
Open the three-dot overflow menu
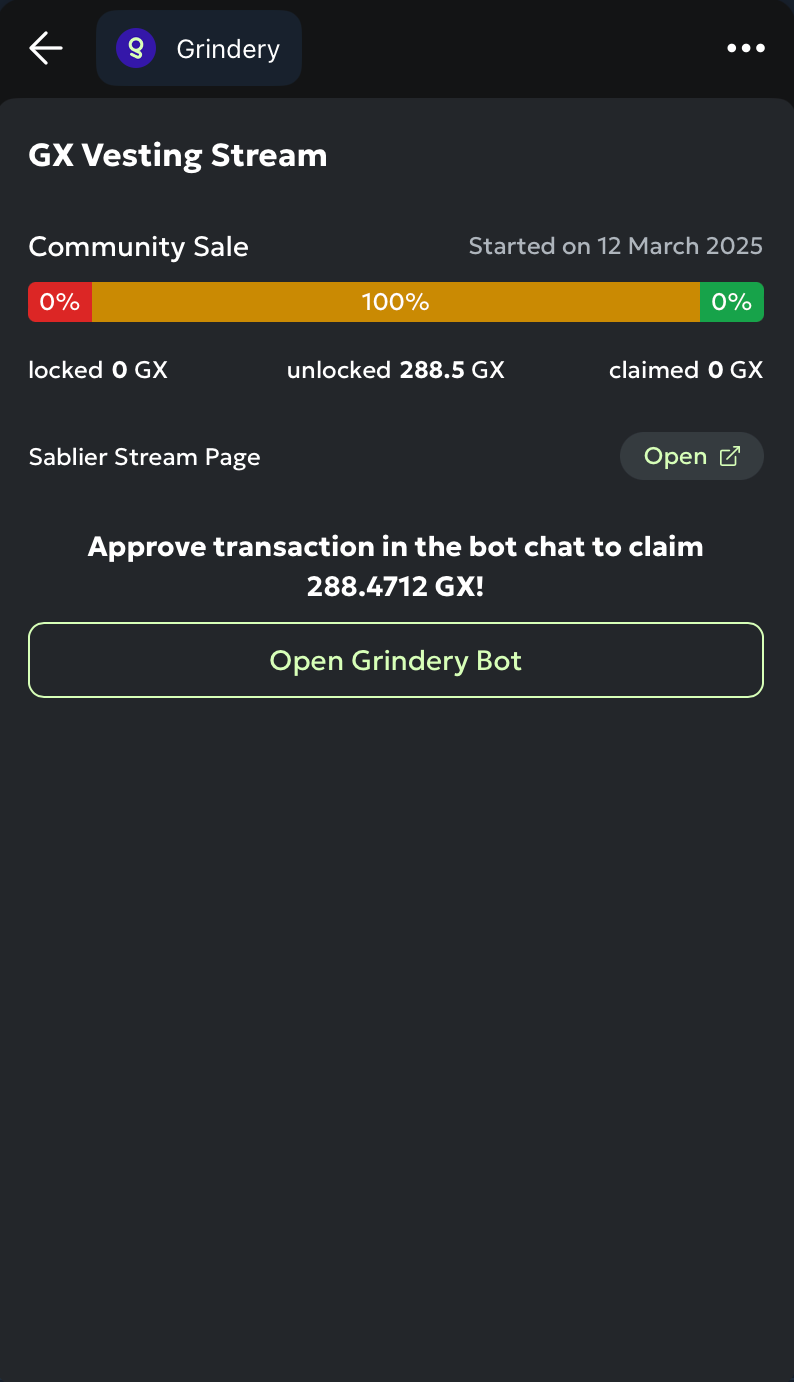pyautogui.click(x=746, y=48)
